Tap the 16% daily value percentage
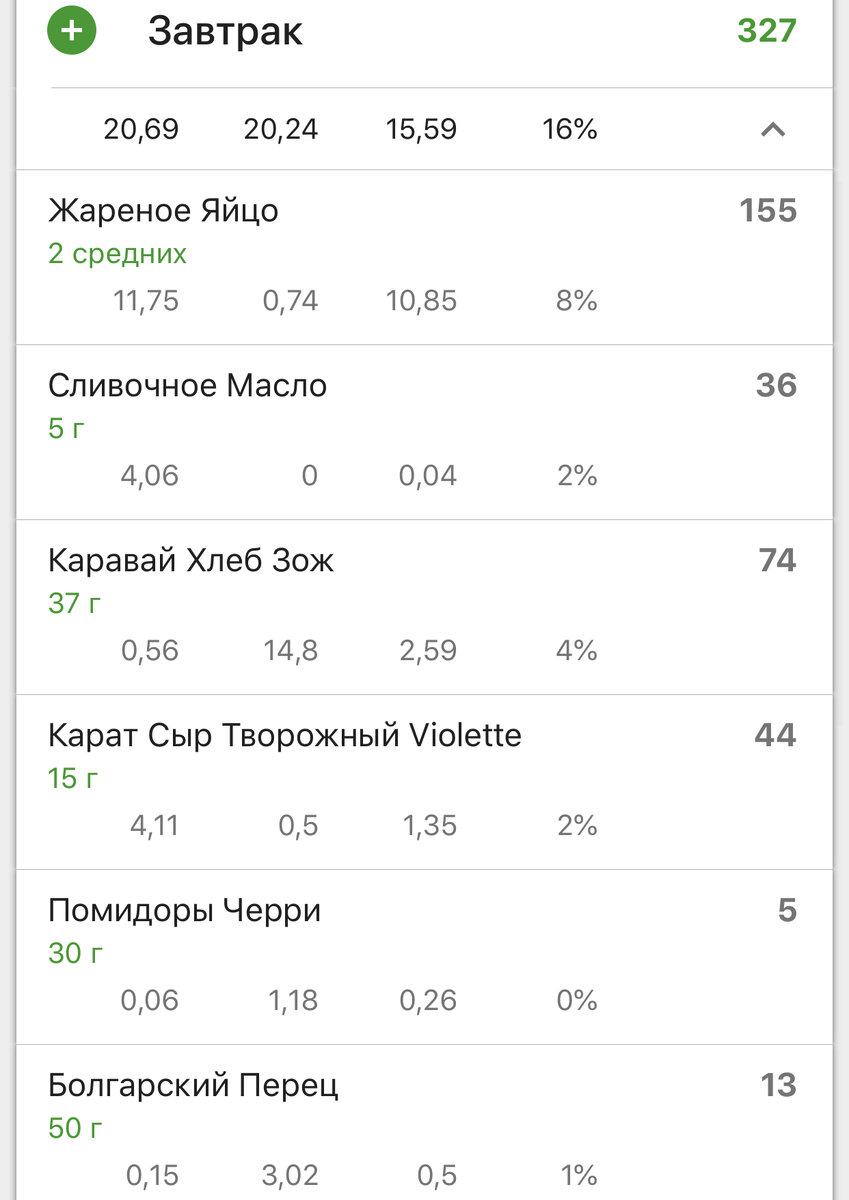The height and width of the screenshot is (1200, 849). pyautogui.click(x=570, y=129)
